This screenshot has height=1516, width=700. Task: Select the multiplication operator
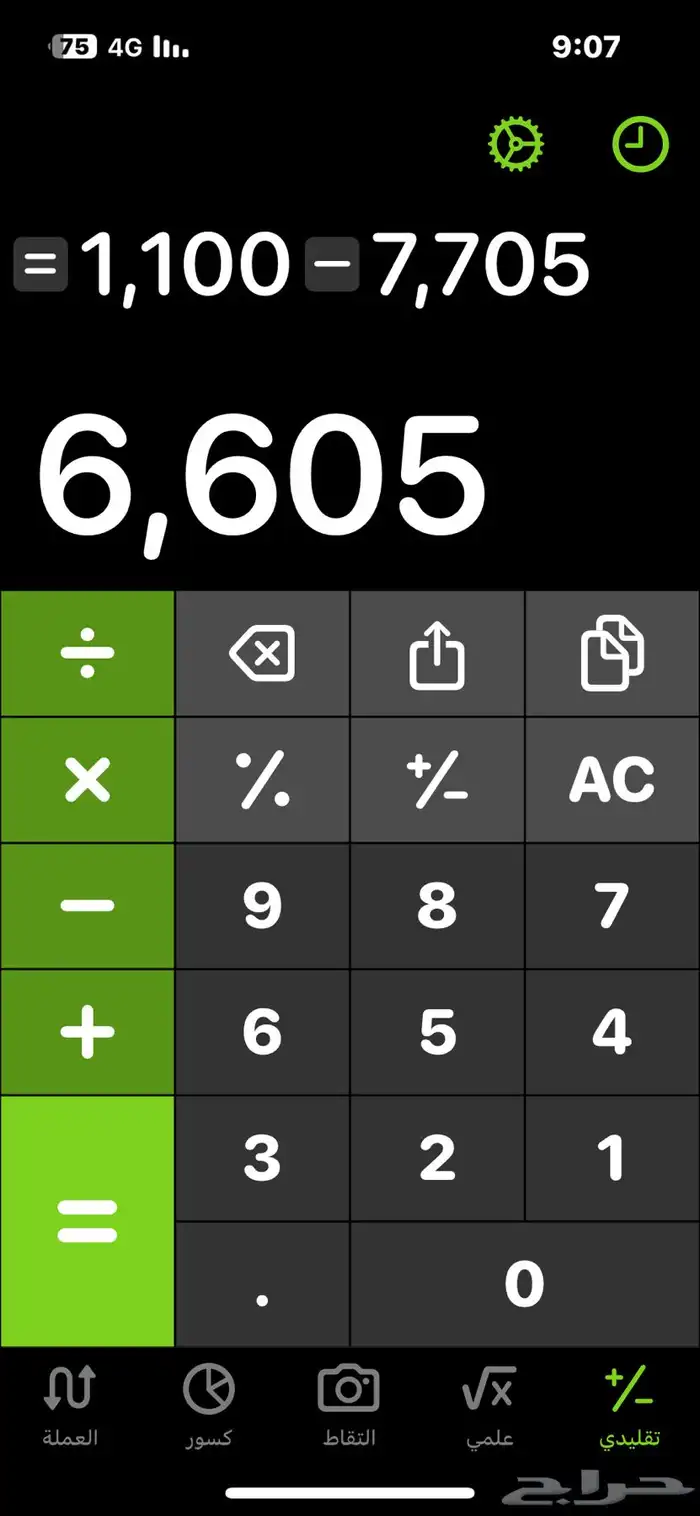point(87,780)
